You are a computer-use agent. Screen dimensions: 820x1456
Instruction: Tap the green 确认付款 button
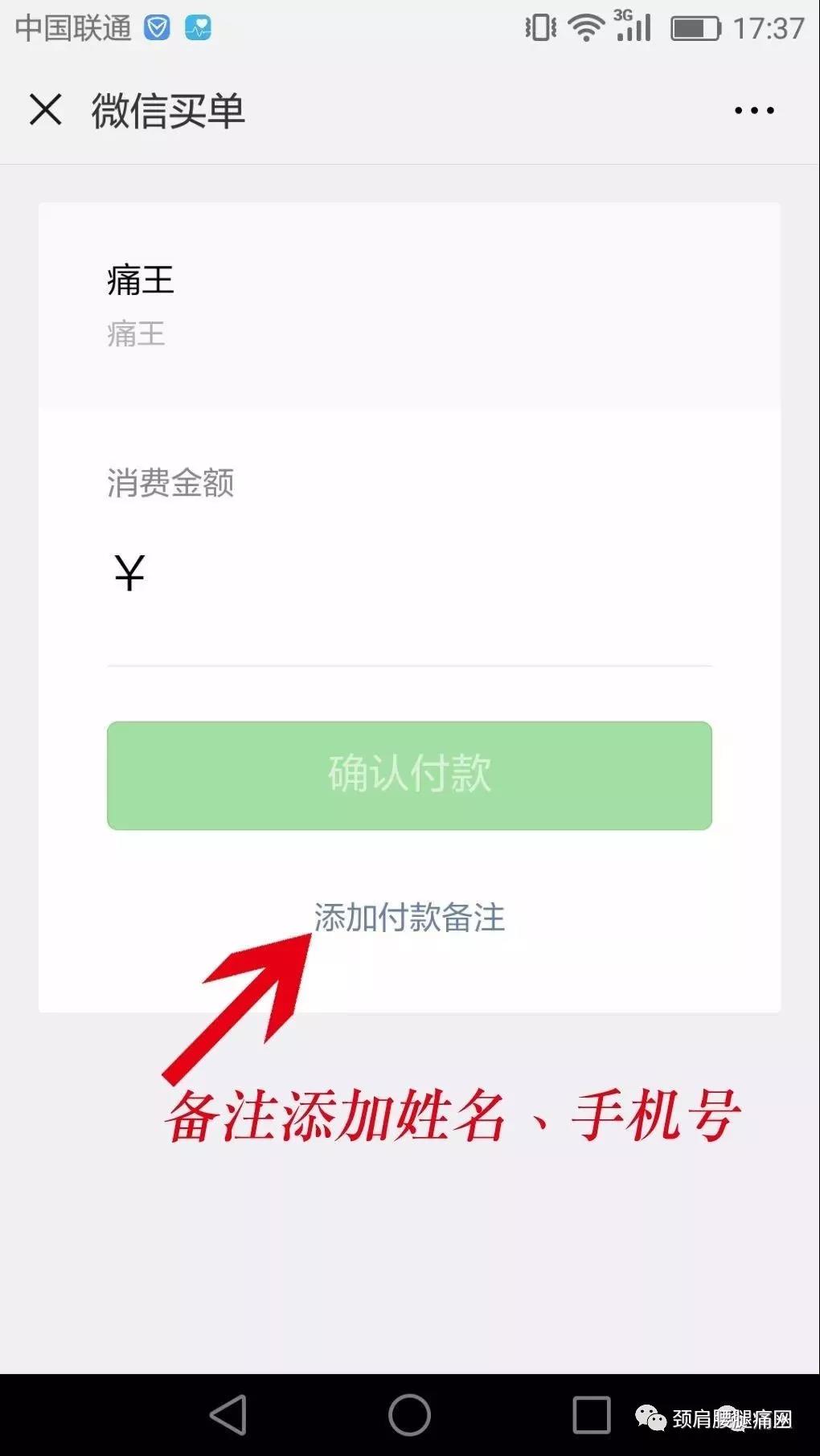pos(409,775)
